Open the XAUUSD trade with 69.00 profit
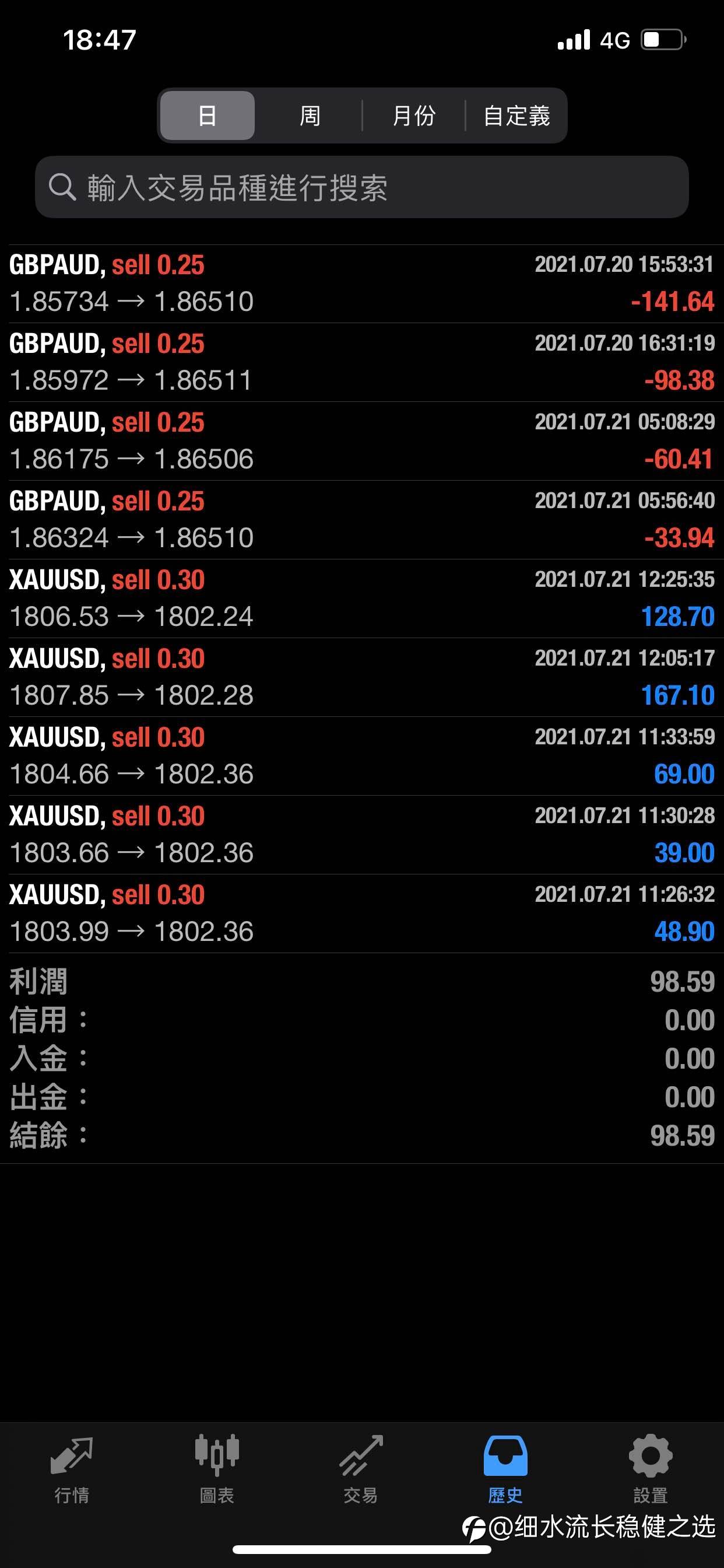 [x=362, y=755]
